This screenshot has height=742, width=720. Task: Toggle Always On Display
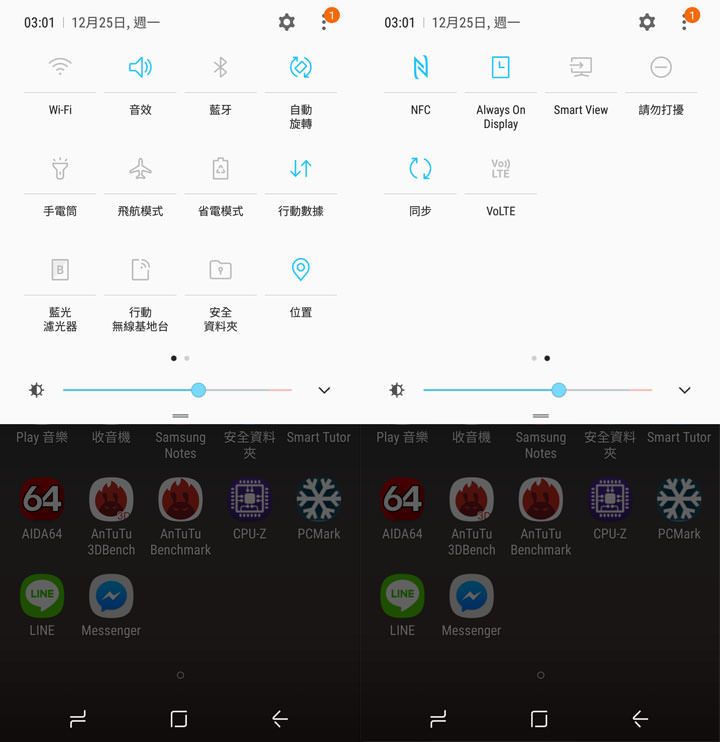coord(501,68)
